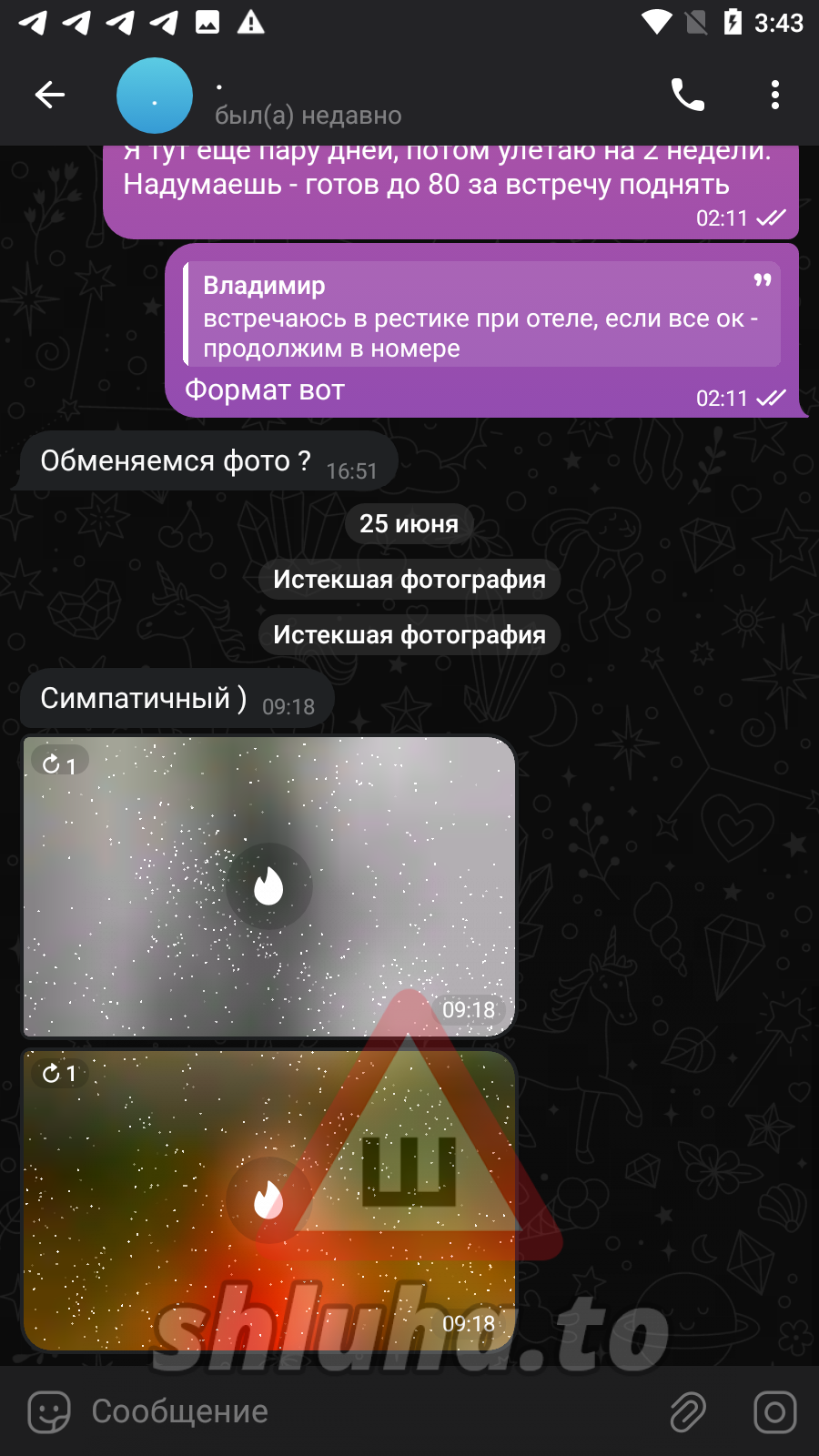View the first self-destructing photo
The image size is (819, 1456).
point(268,886)
